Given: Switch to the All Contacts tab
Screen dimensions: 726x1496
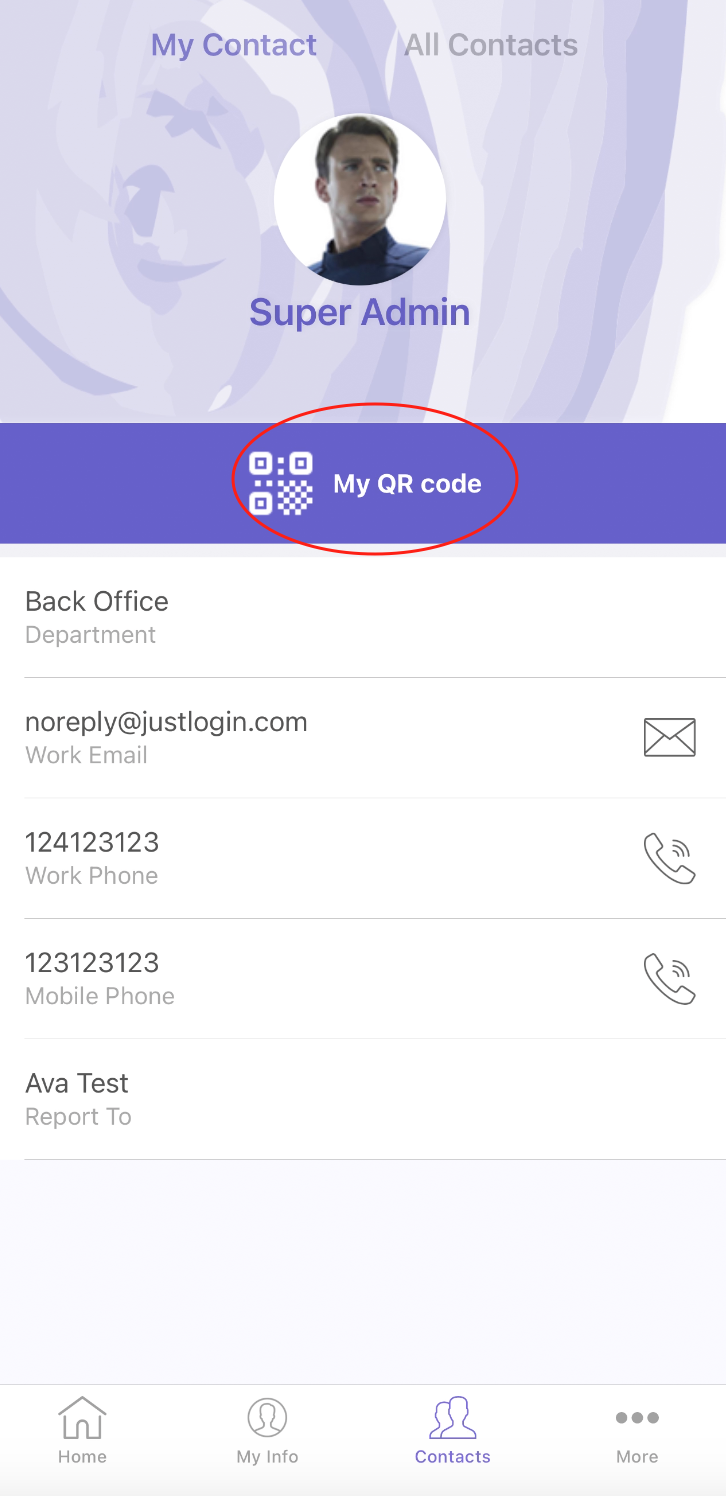Looking at the screenshot, I should click(x=490, y=45).
